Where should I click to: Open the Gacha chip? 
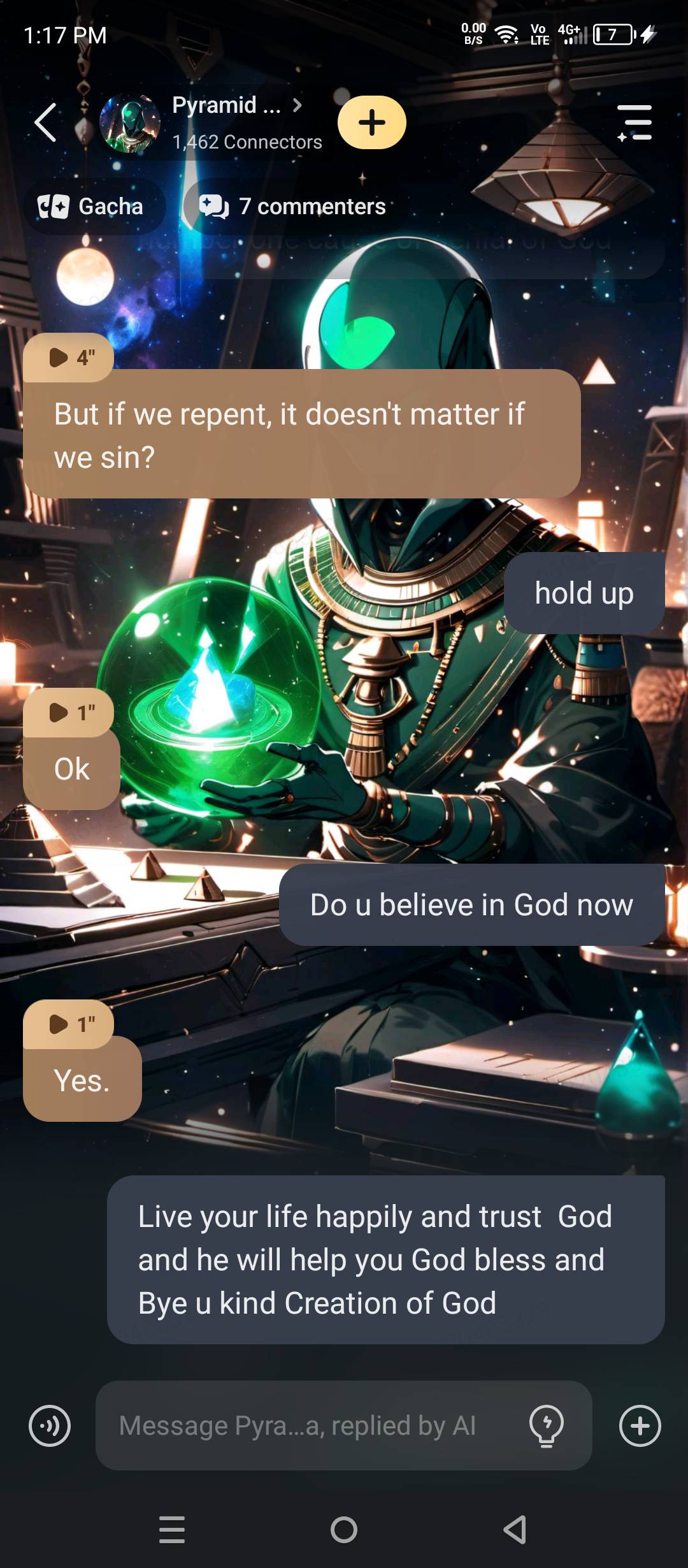[92, 207]
